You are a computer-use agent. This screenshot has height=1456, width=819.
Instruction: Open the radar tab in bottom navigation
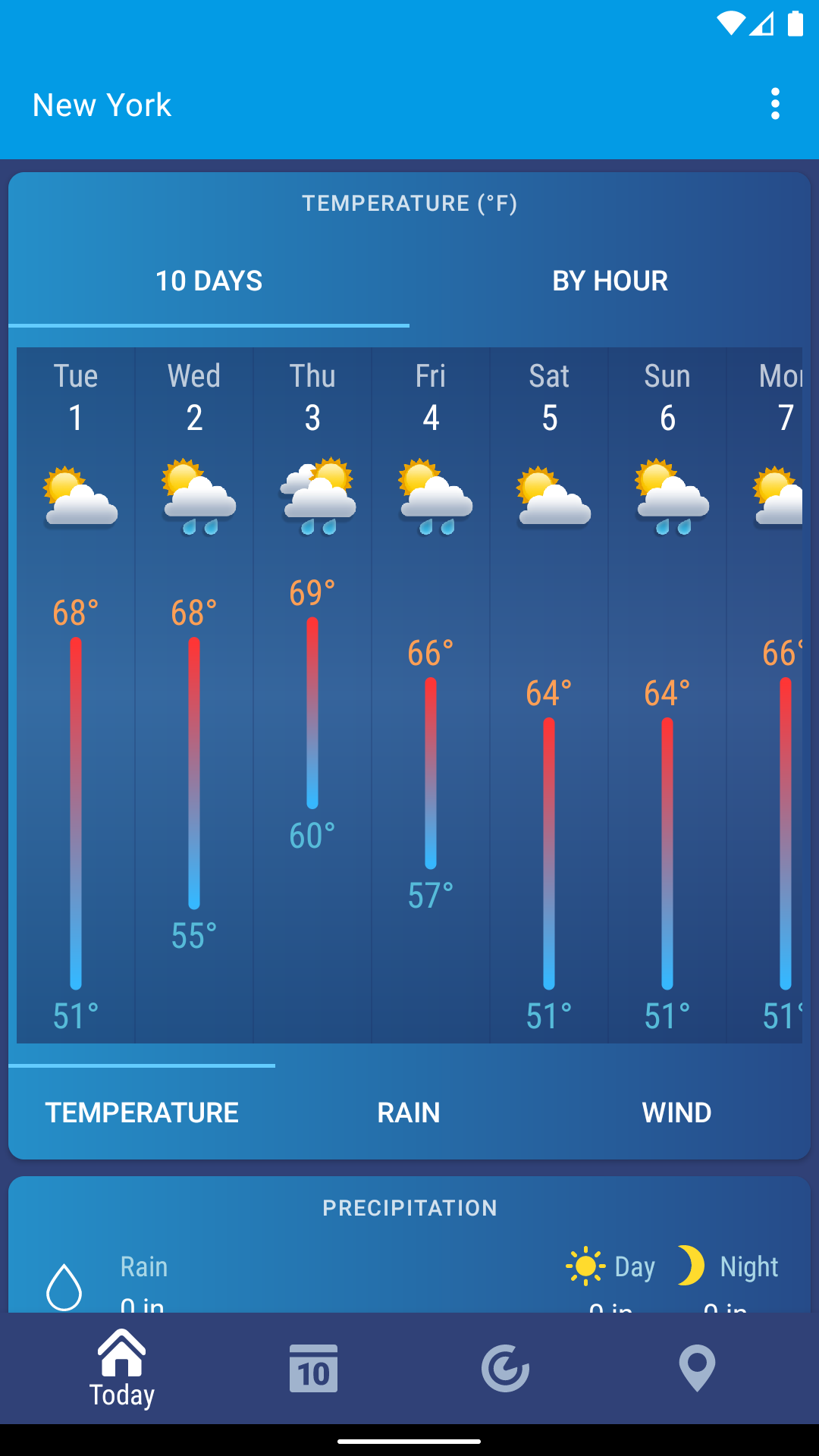coord(505,1368)
